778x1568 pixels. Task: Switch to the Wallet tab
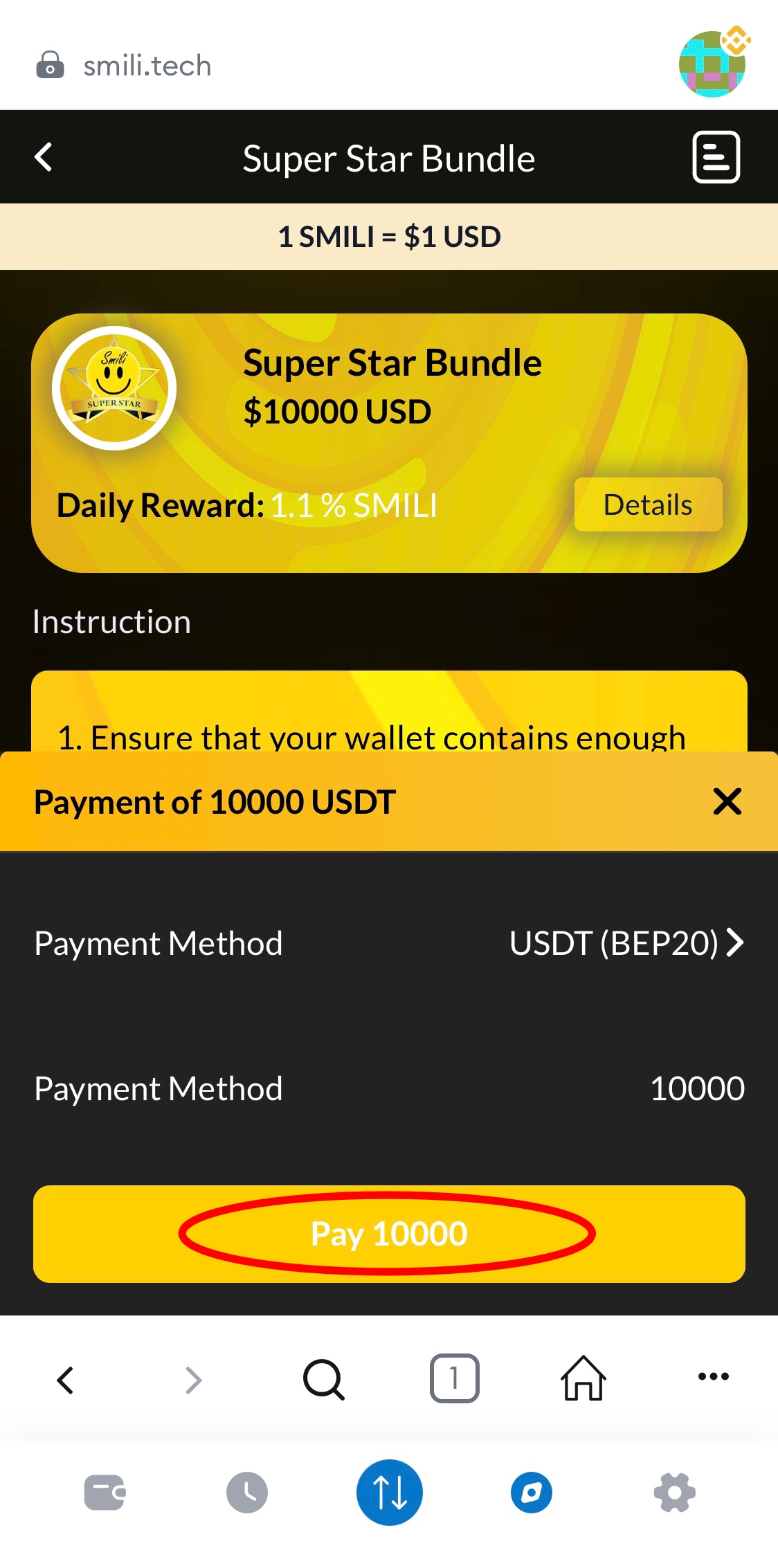105,1493
